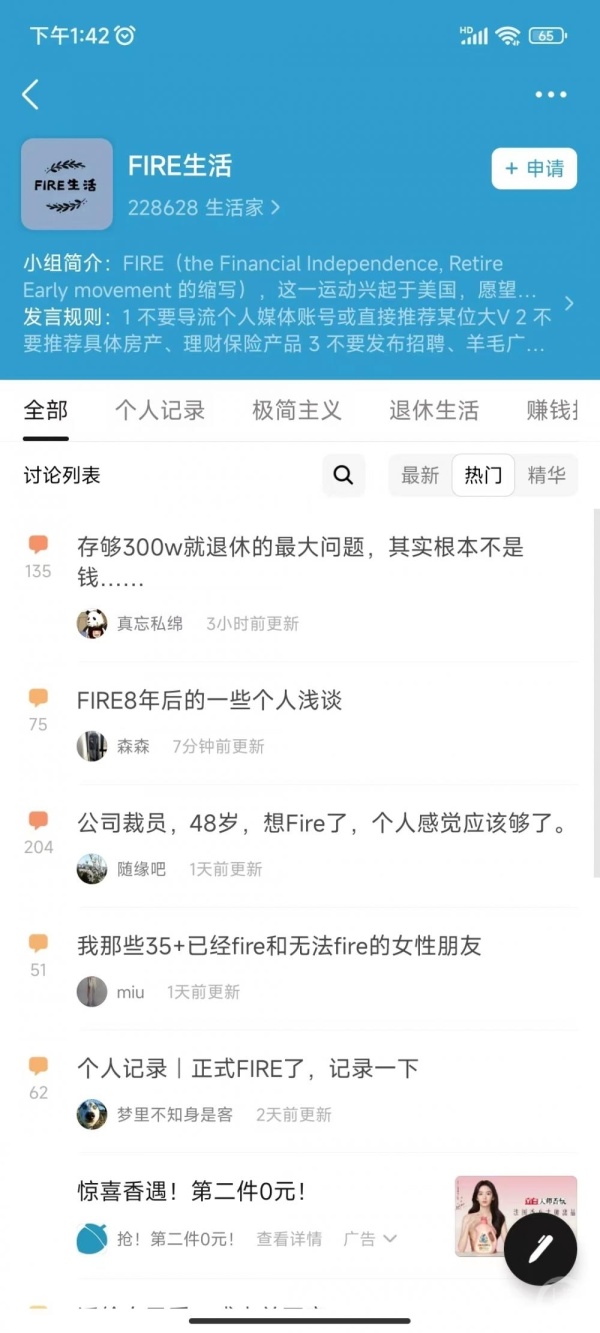
Task: Expand the 广告 dropdown on the ad
Action: click(x=371, y=1239)
